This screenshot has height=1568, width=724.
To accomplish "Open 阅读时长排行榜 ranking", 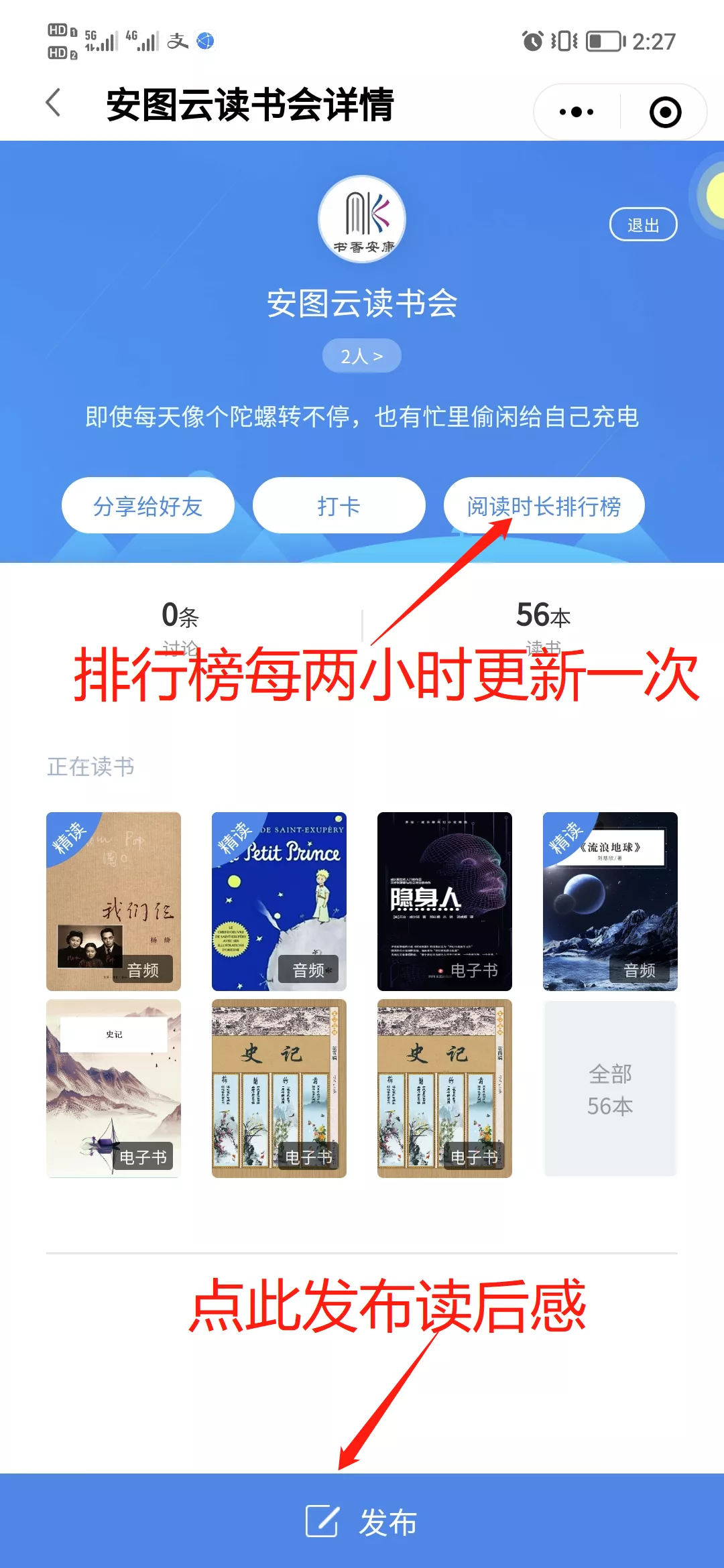I will tap(544, 506).
